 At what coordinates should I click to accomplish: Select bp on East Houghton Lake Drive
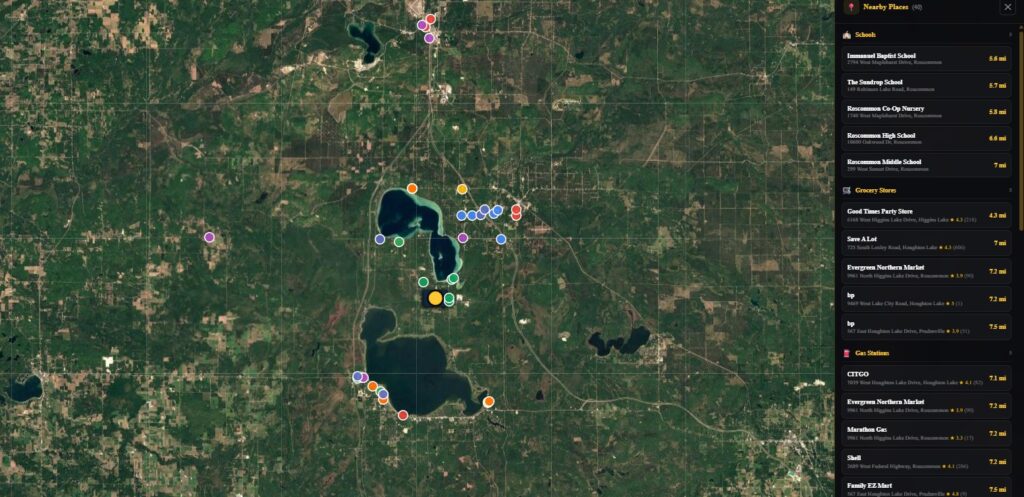926,327
